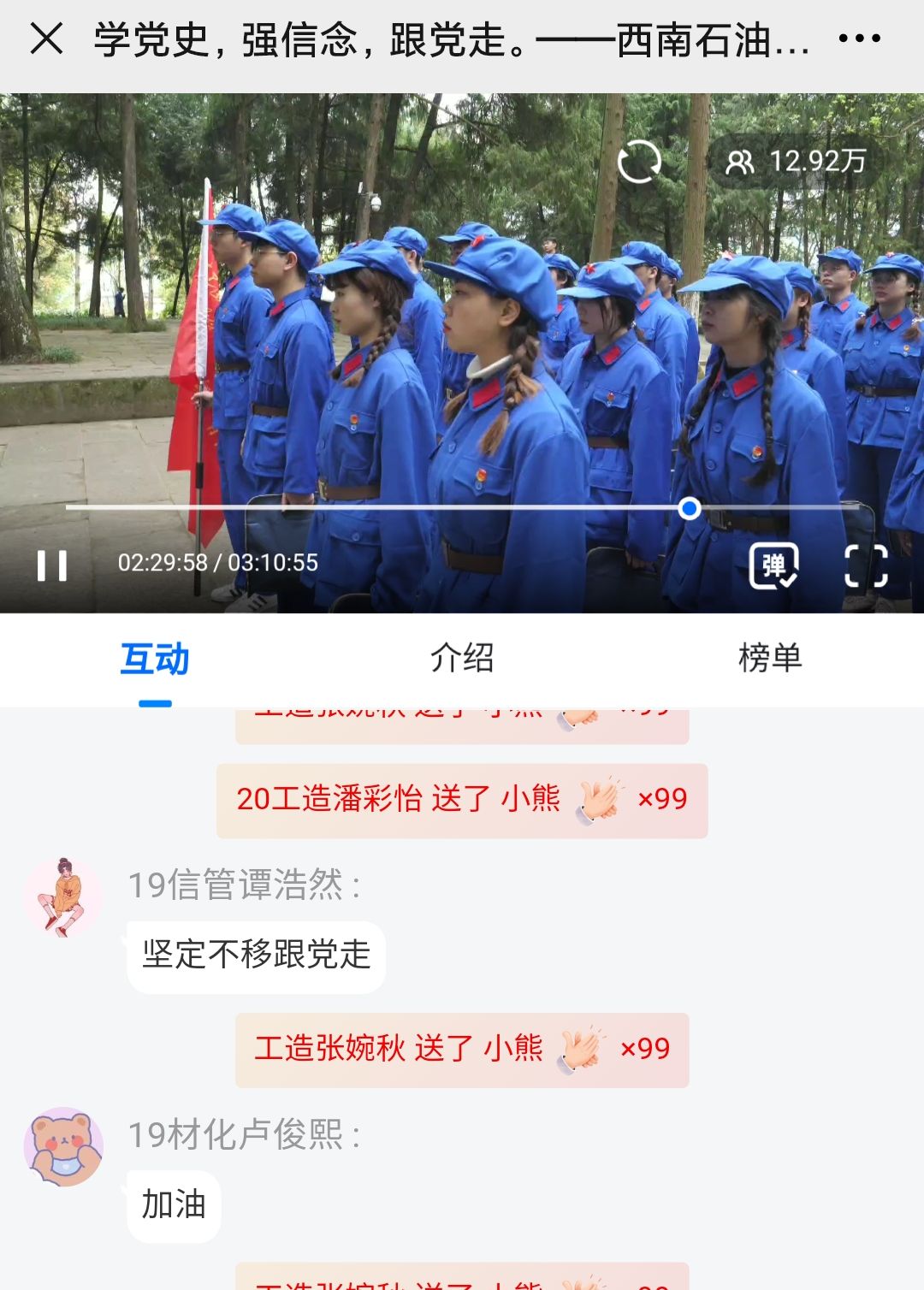Open the more options (...) icon
Screen dimensions: 924x1290
point(862,38)
